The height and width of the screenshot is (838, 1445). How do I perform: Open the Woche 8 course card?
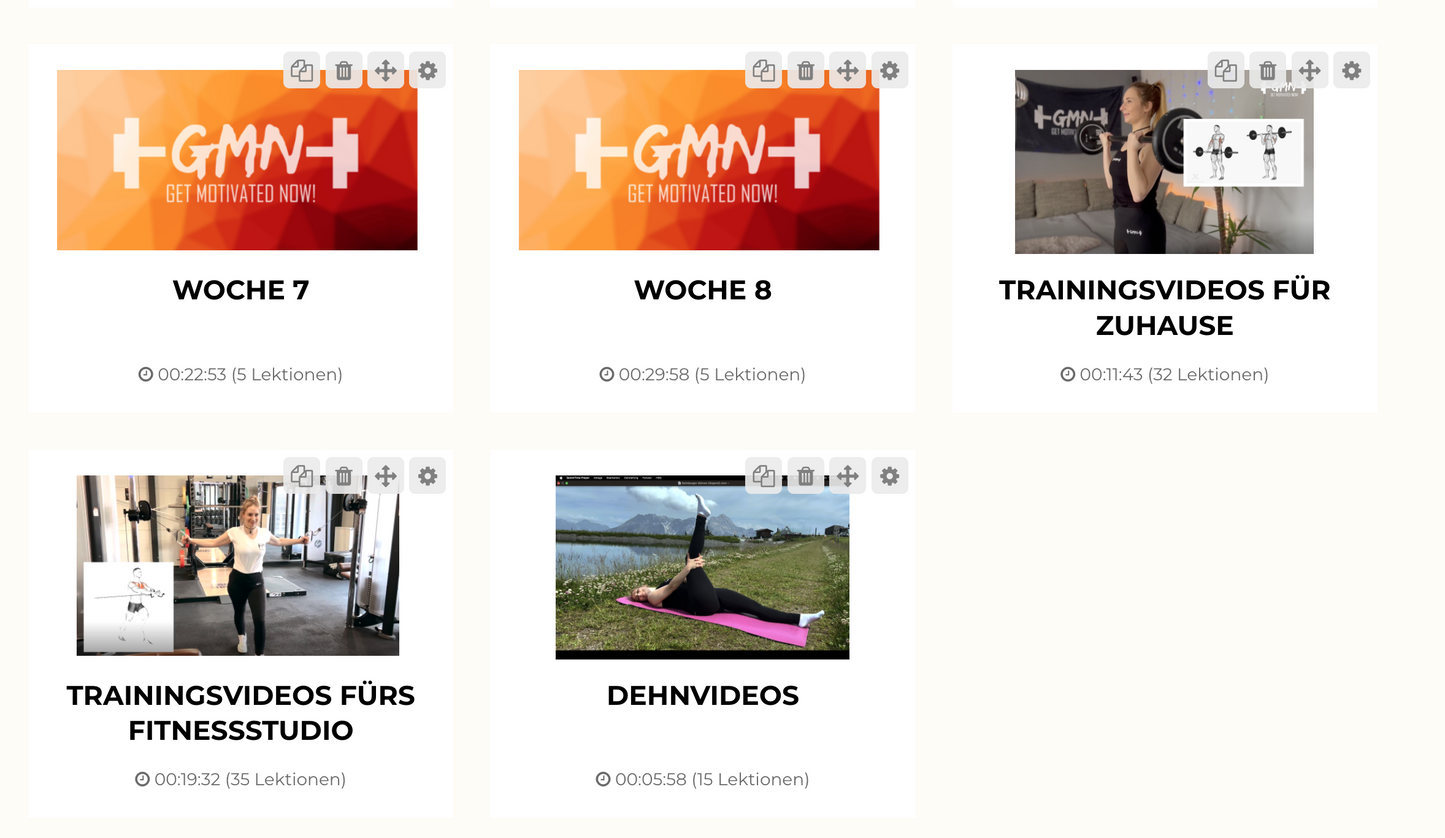[702, 290]
